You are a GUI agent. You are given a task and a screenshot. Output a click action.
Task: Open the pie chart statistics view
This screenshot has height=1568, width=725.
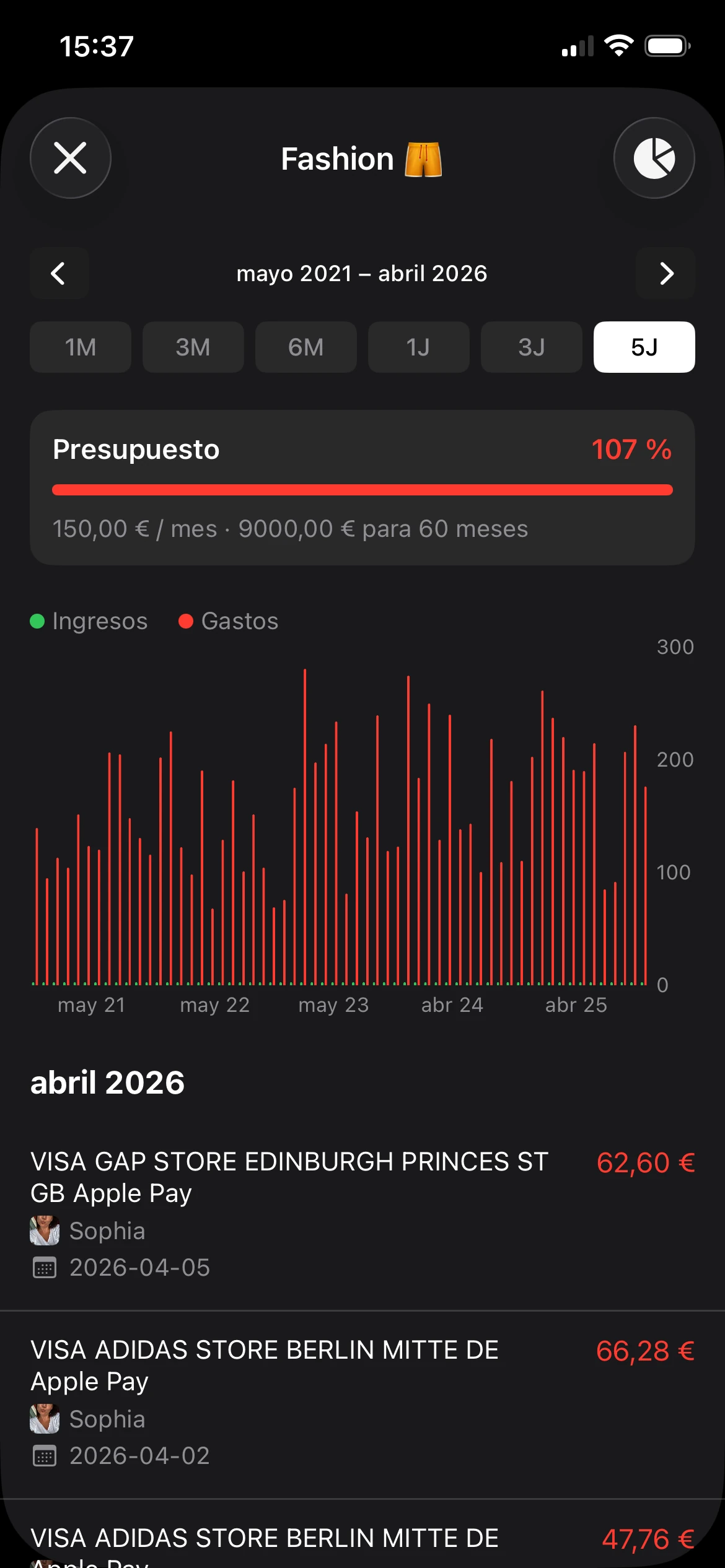pos(654,158)
